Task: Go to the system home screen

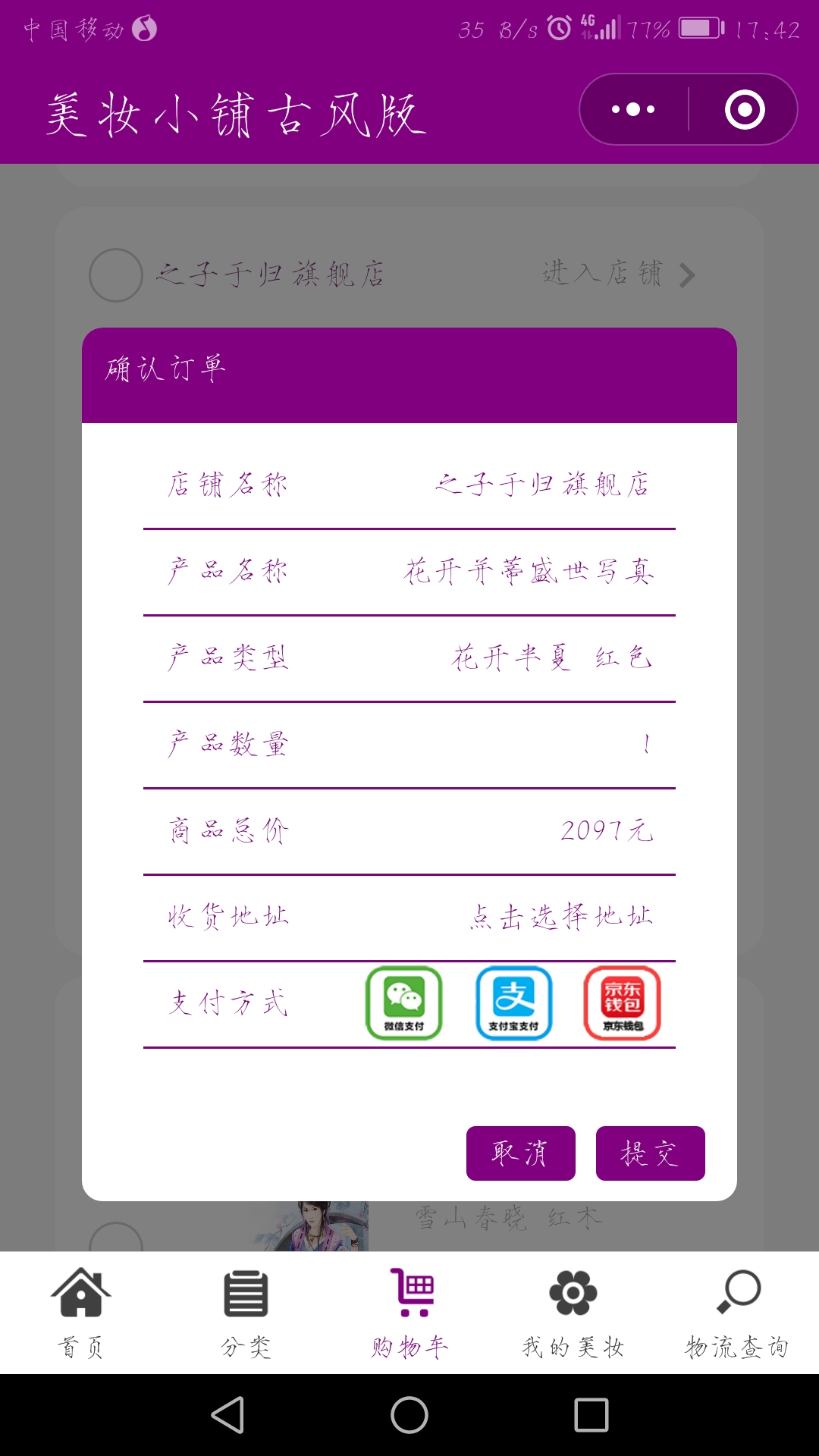Action: (x=409, y=1415)
